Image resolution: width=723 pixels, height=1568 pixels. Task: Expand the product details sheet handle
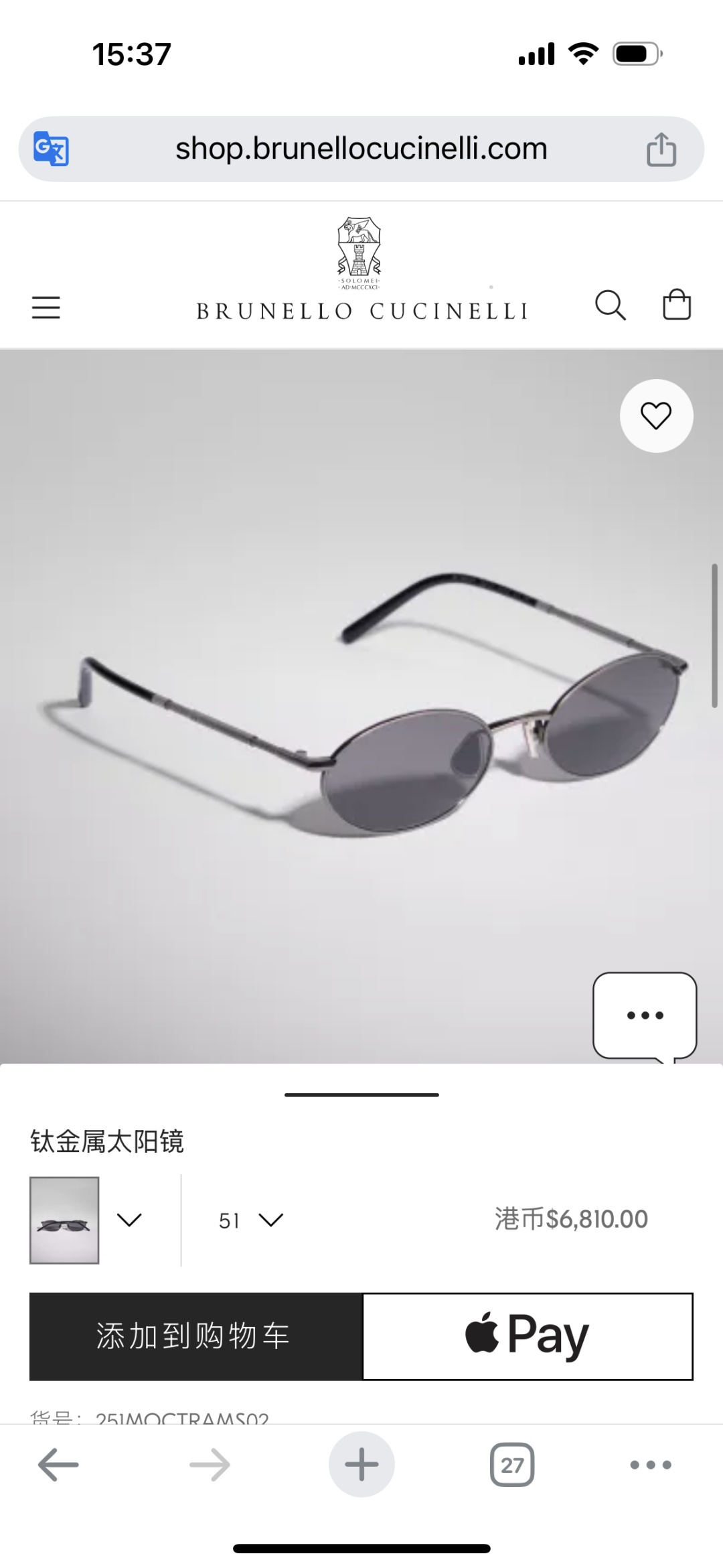pyautogui.click(x=361, y=1095)
